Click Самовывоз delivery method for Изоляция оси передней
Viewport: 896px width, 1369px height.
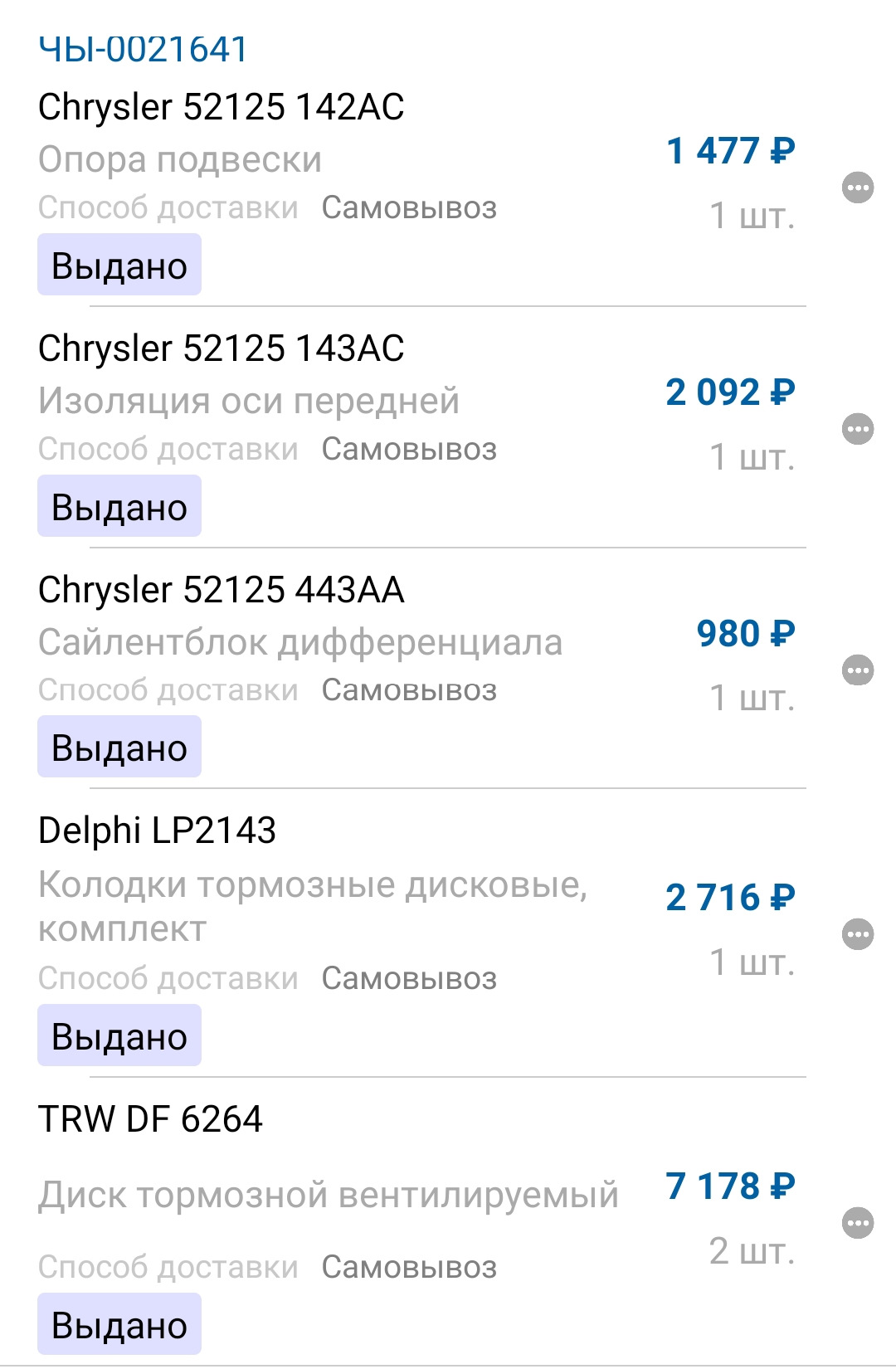click(x=410, y=449)
